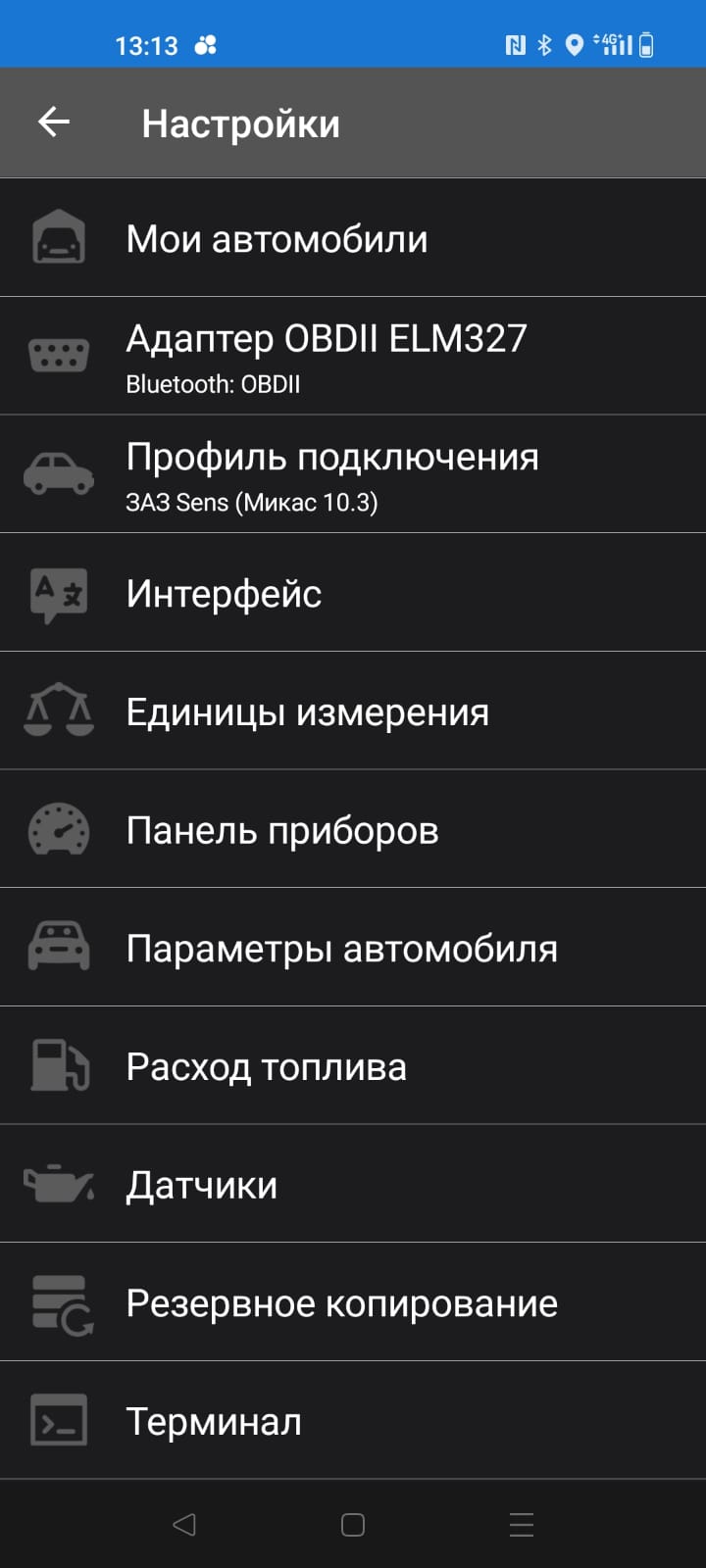Tap the Панель приборов row
706x1568 pixels.
click(x=353, y=830)
